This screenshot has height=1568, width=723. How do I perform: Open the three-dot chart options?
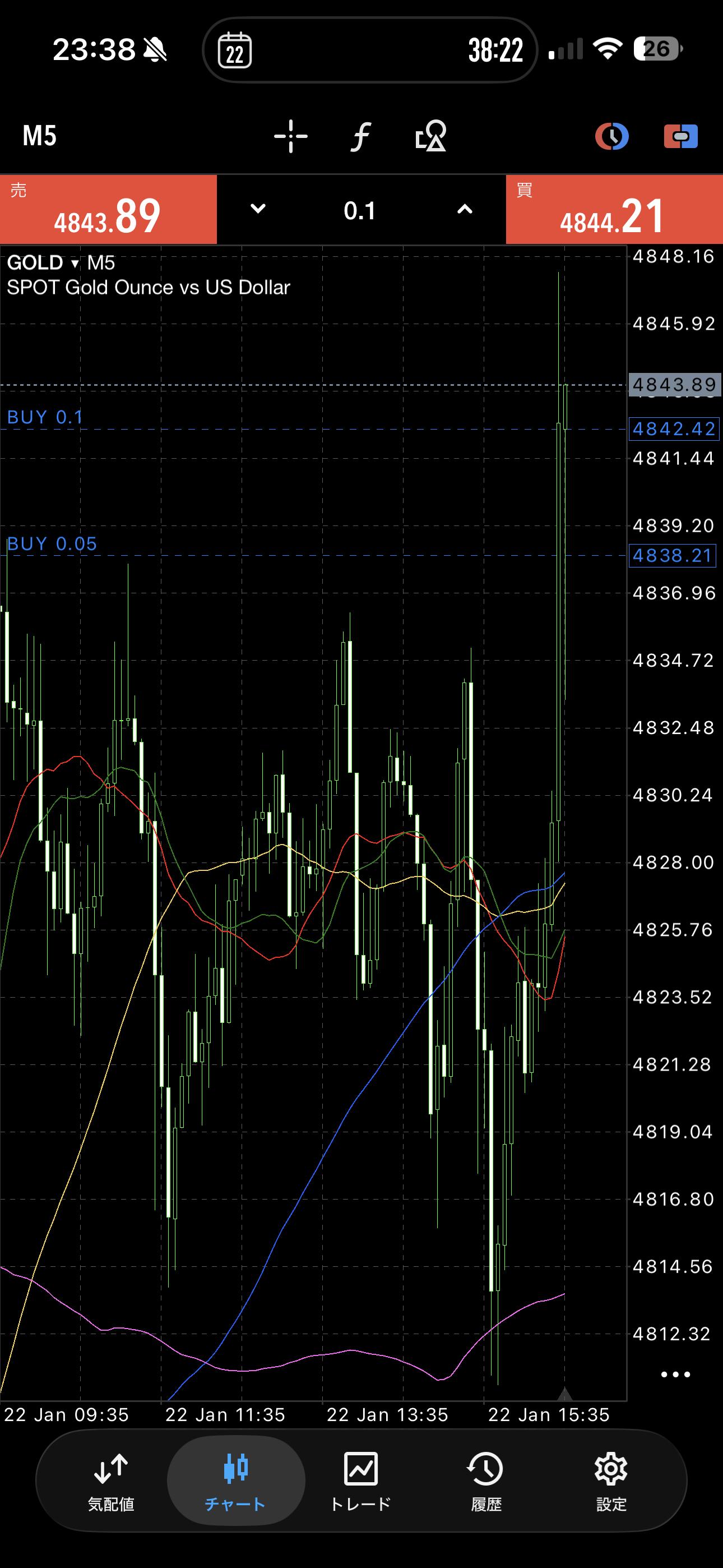point(675,1375)
